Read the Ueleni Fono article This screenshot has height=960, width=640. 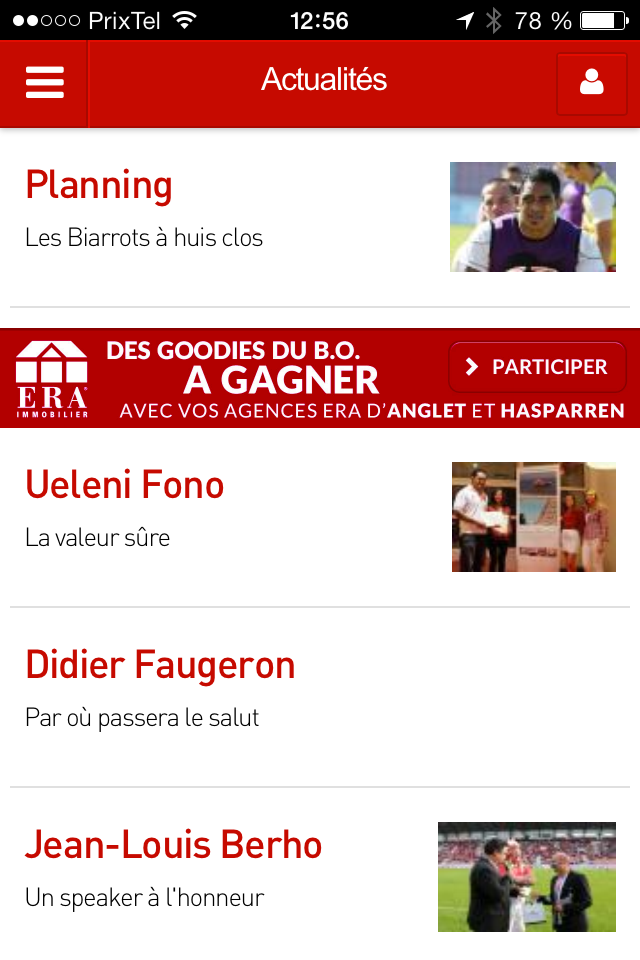coord(125,485)
